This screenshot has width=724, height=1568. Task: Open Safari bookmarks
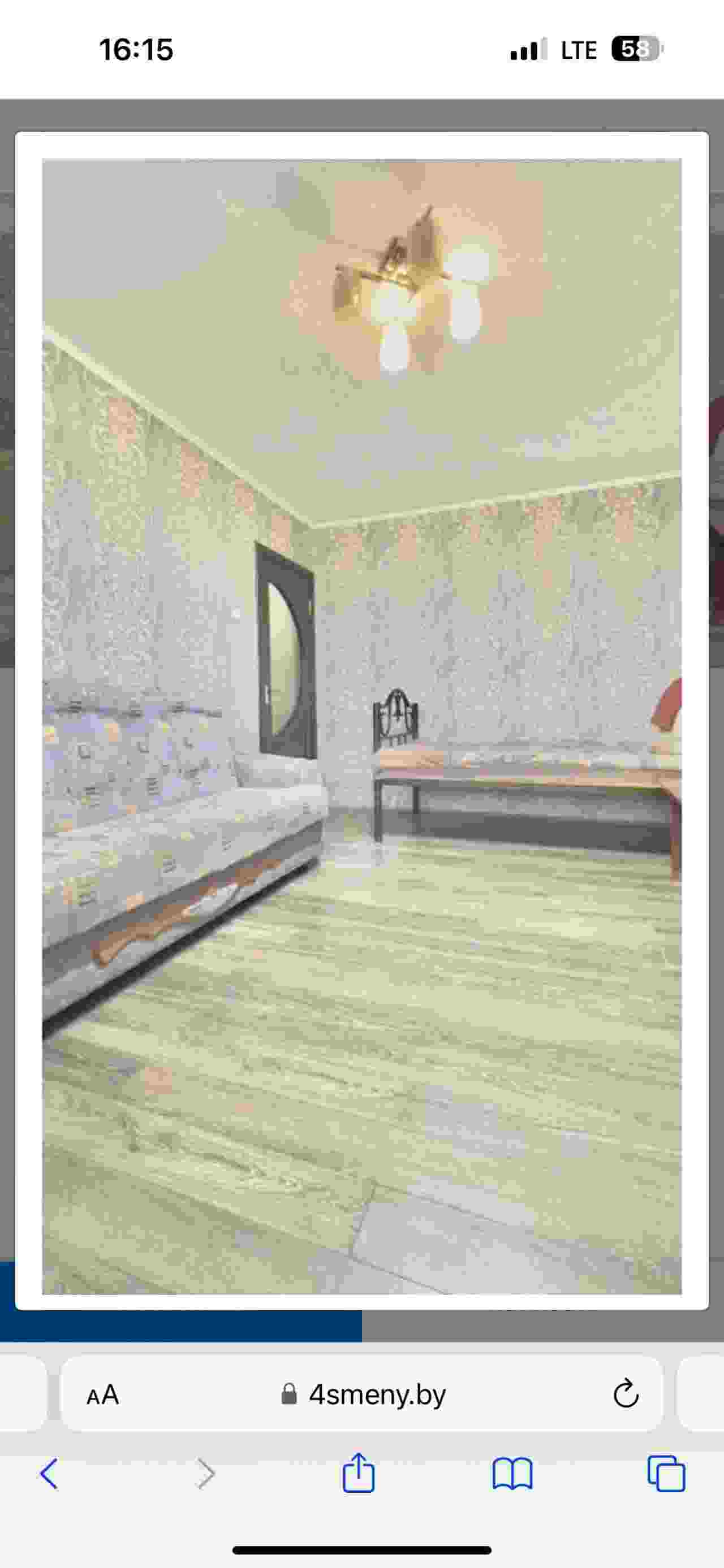point(512,1474)
